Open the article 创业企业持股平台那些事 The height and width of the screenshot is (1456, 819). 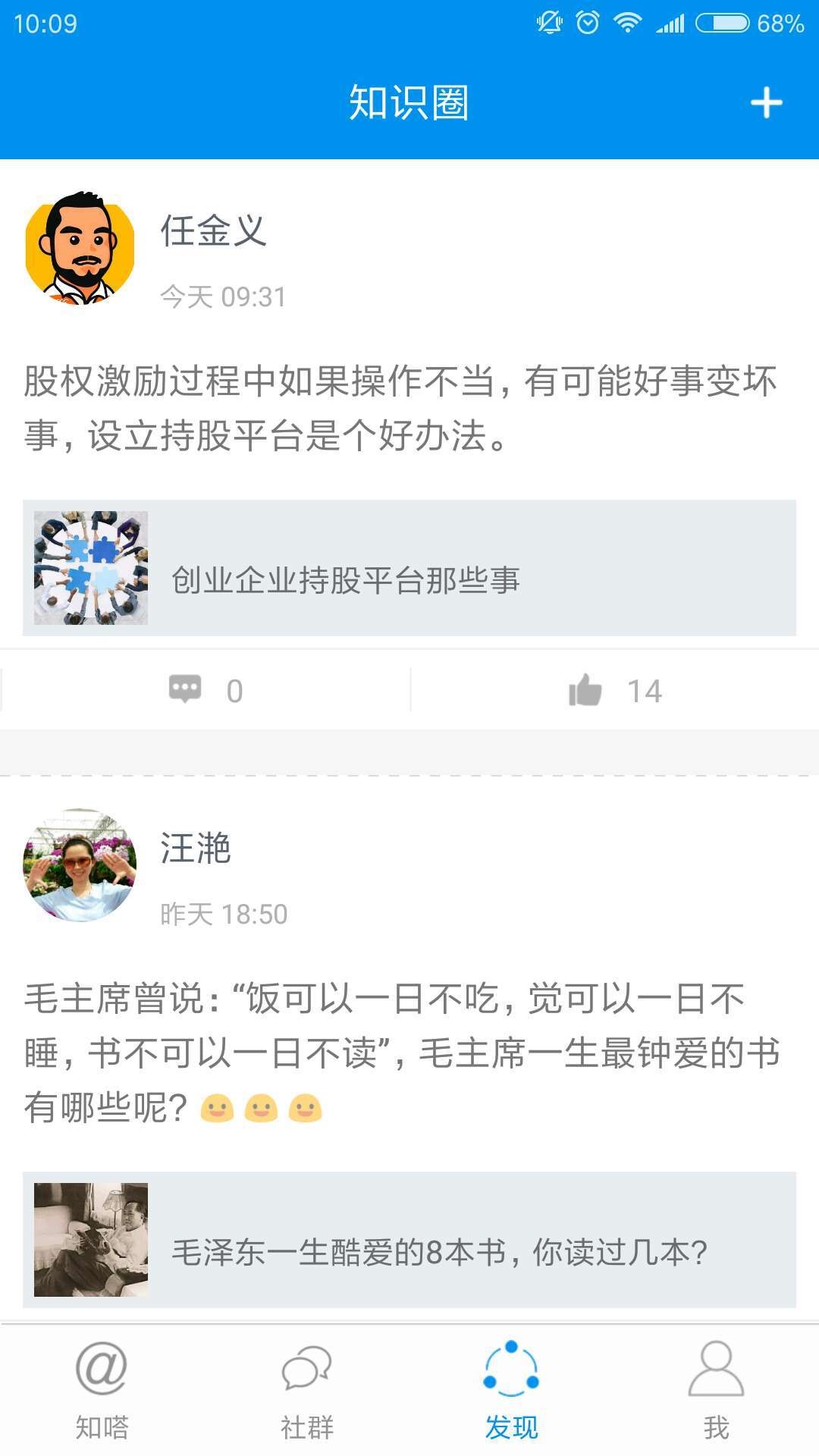click(x=409, y=568)
